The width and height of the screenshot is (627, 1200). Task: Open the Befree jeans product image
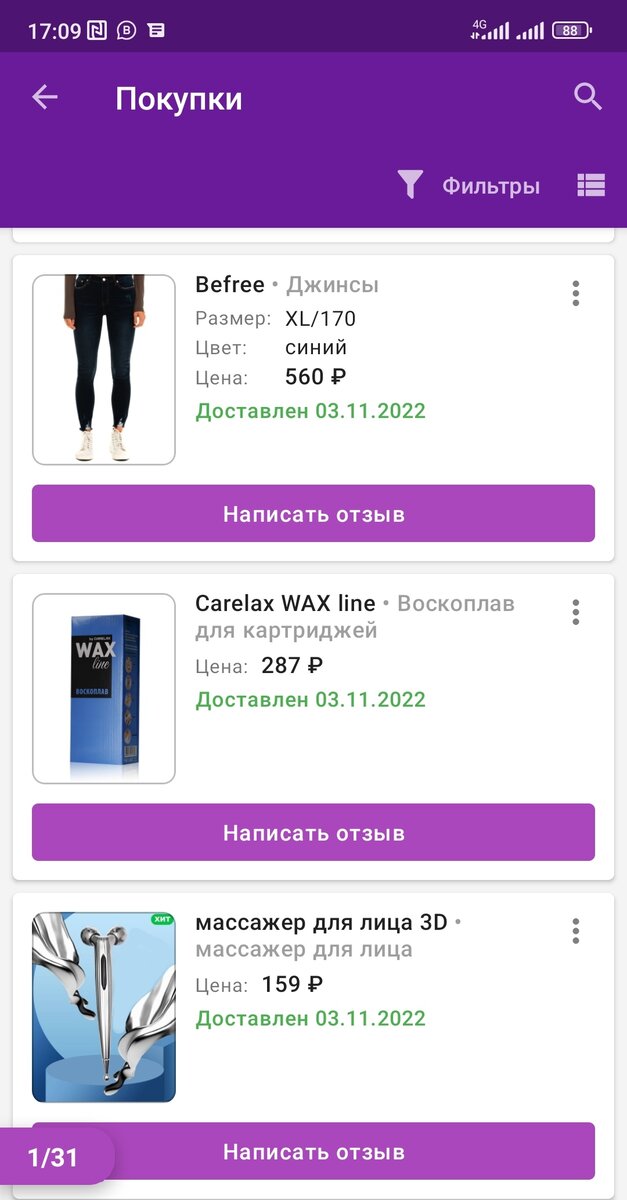click(104, 369)
